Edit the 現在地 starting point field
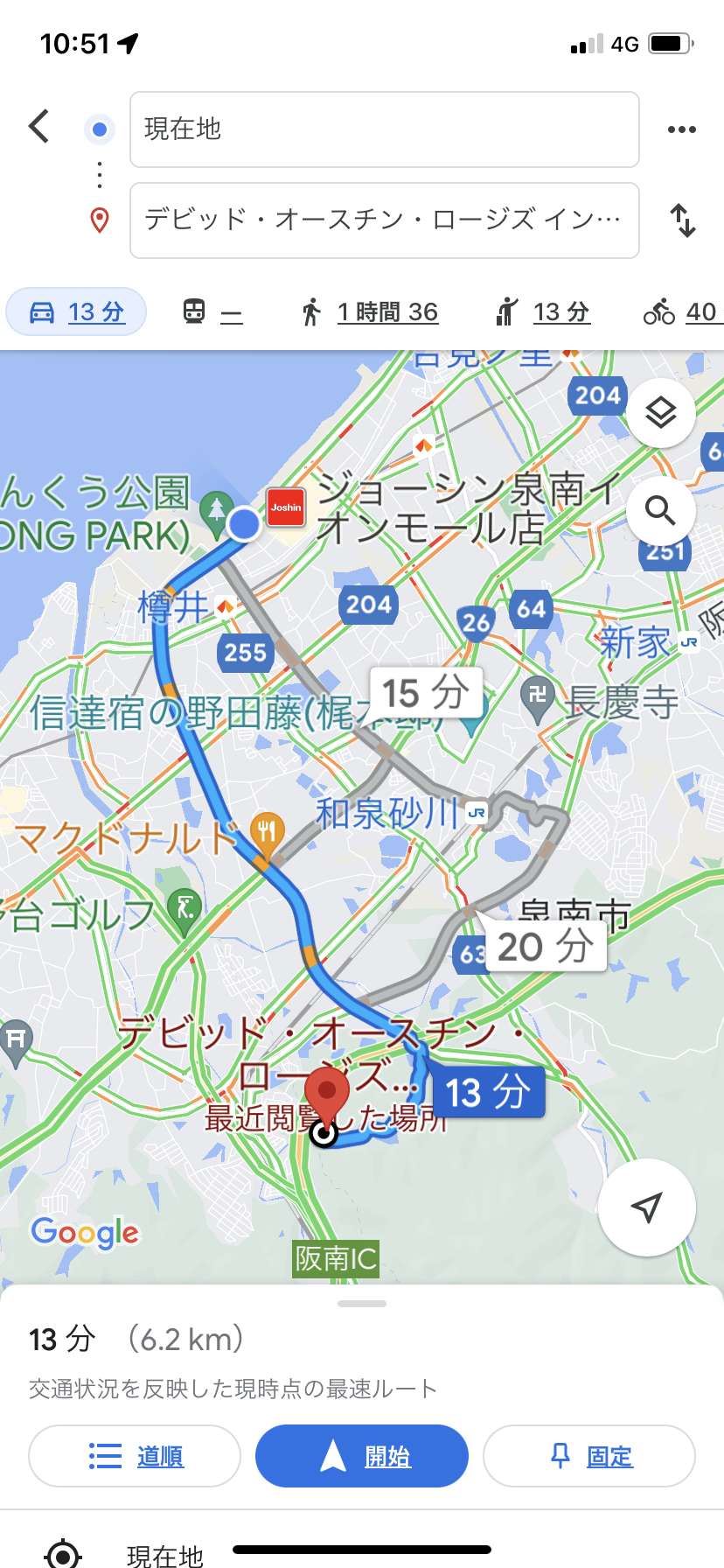The image size is (724, 1568). [x=385, y=129]
